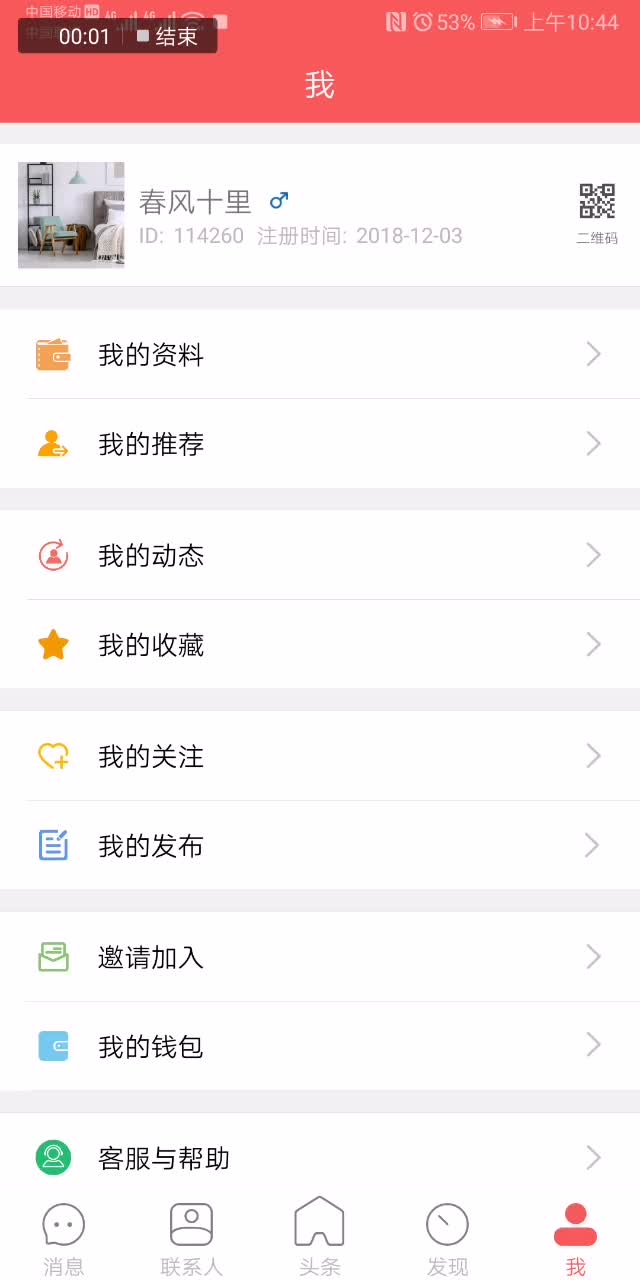640x1280 pixels.
Task: Stop the recording with 结束
Action: 168,37
